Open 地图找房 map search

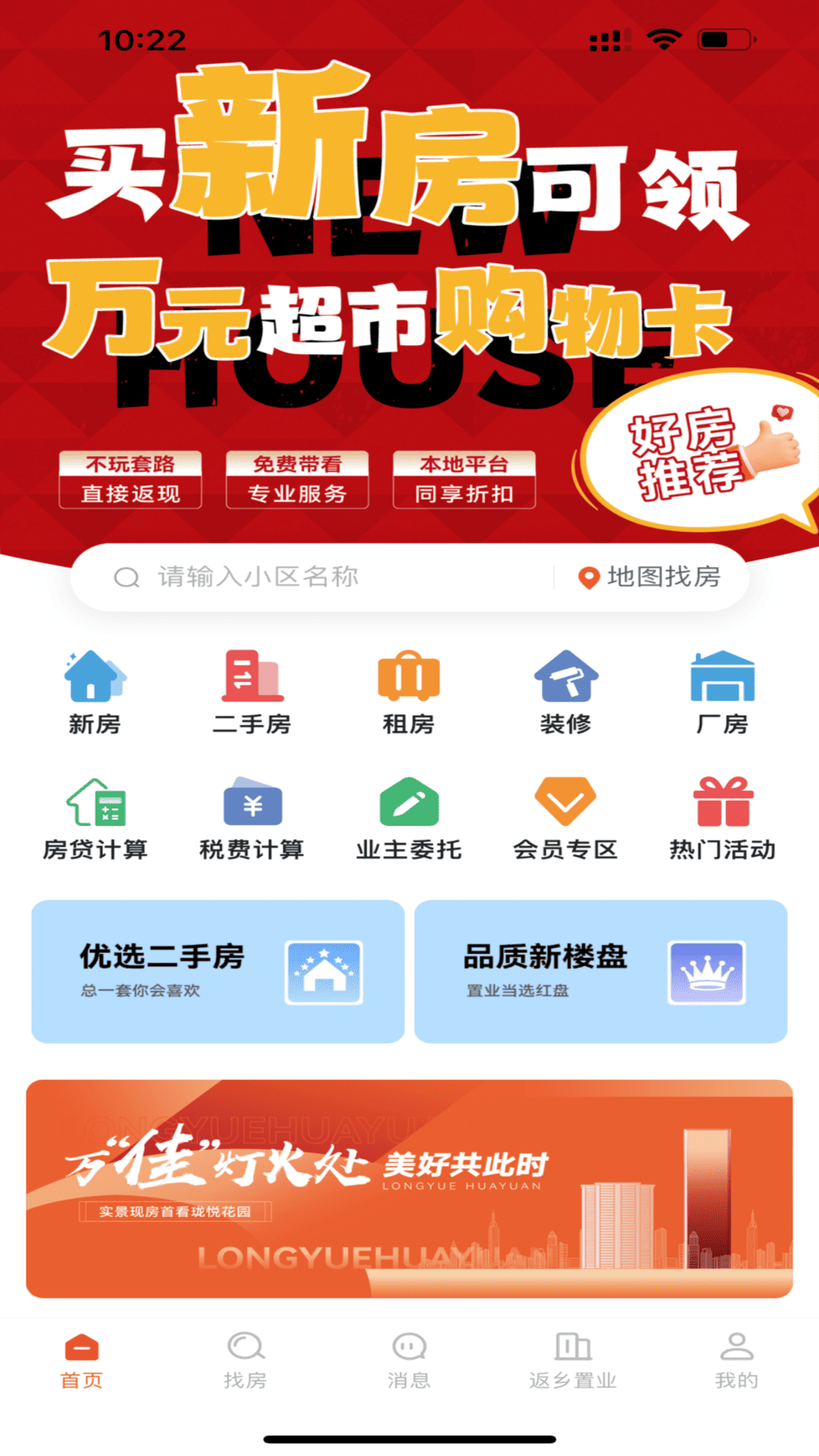pos(650,577)
